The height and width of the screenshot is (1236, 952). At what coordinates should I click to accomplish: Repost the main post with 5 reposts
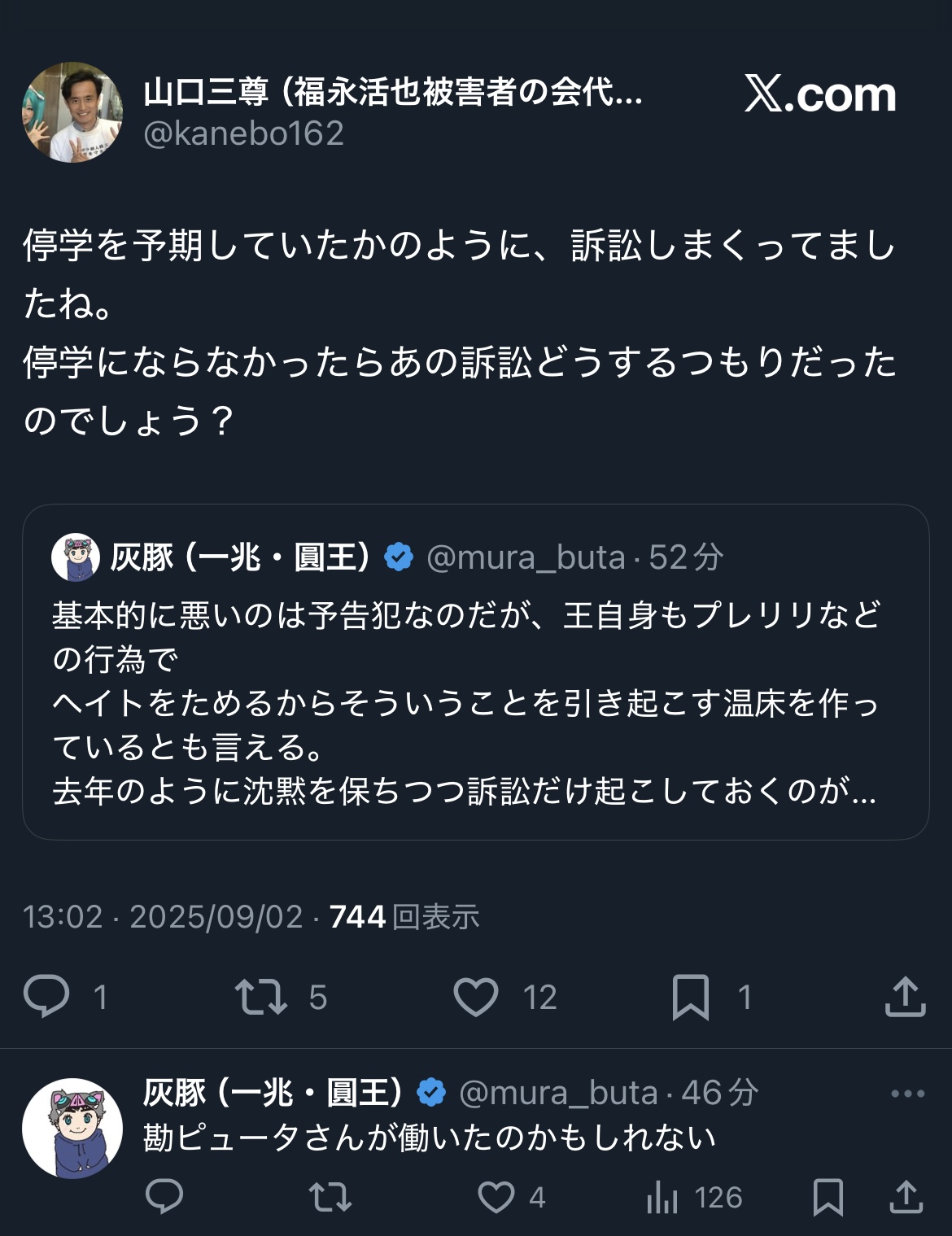pos(261,996)
